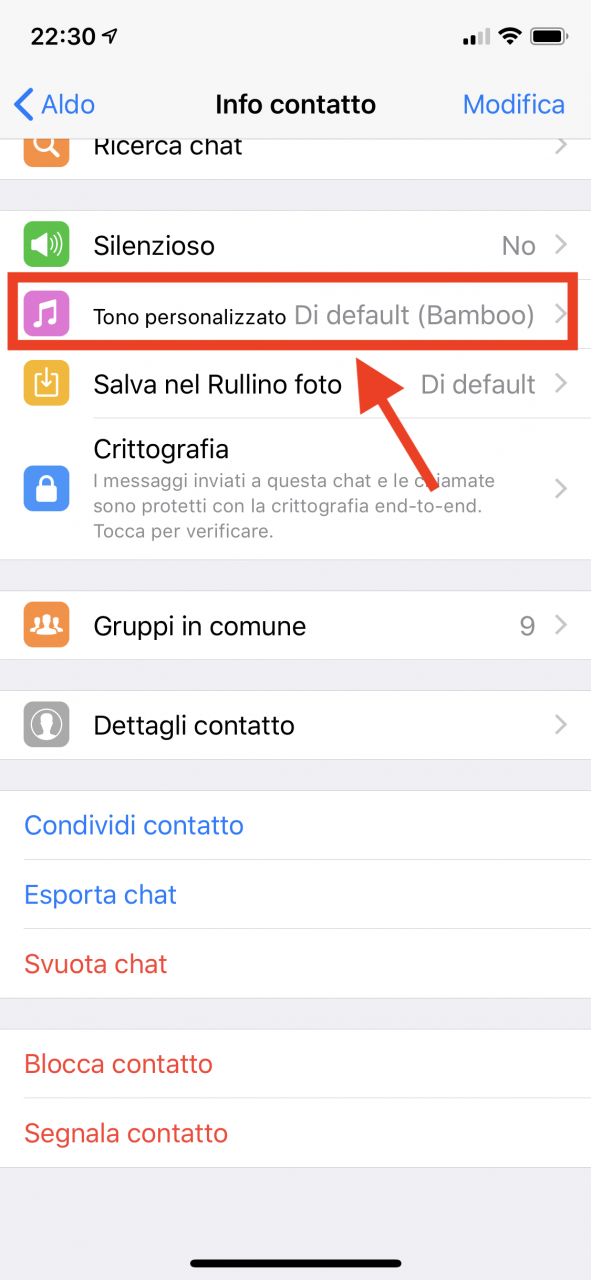This screenshot has width=591, height=1280.
Task: Tap Modifica to edit the contact
Action: tap(513, 104)
